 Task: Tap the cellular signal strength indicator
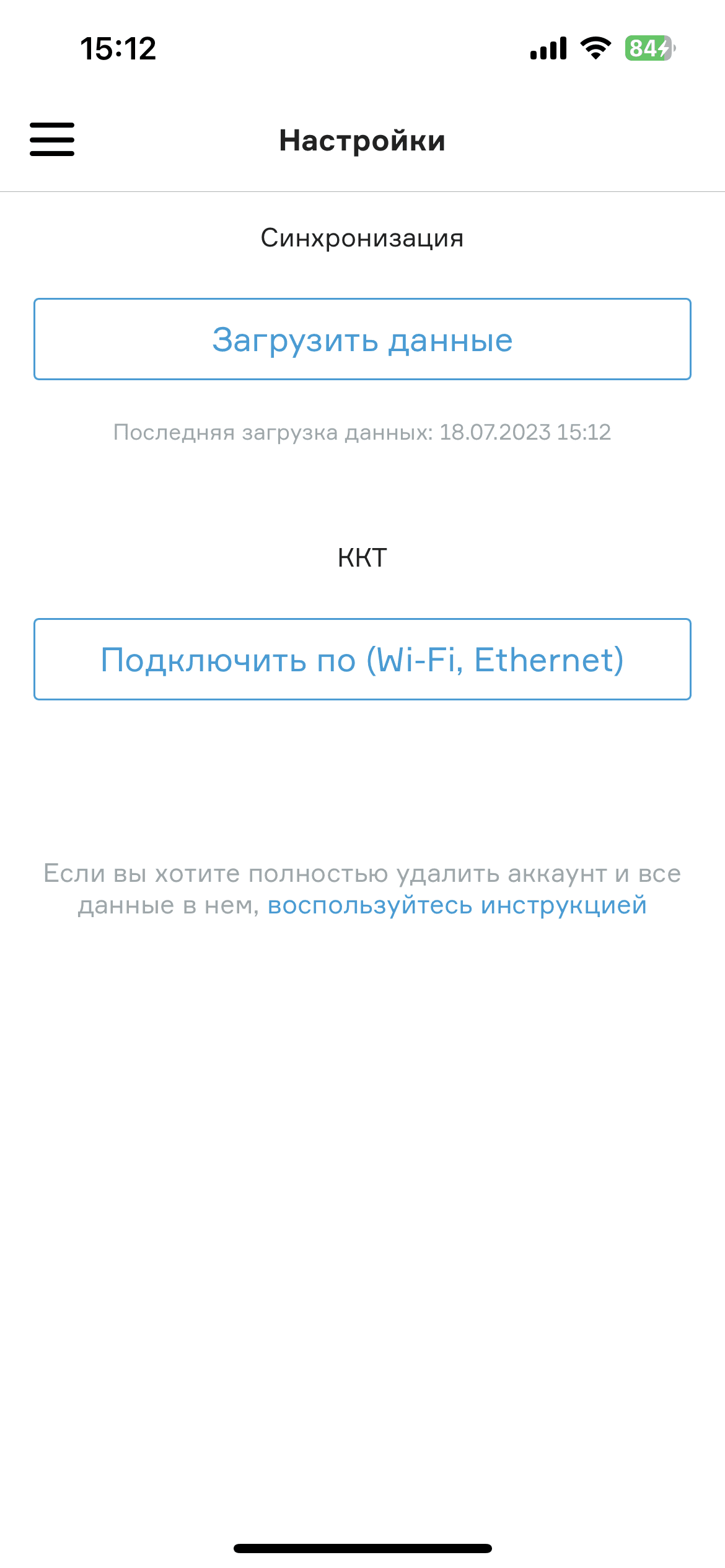click(x=548, y=48)
